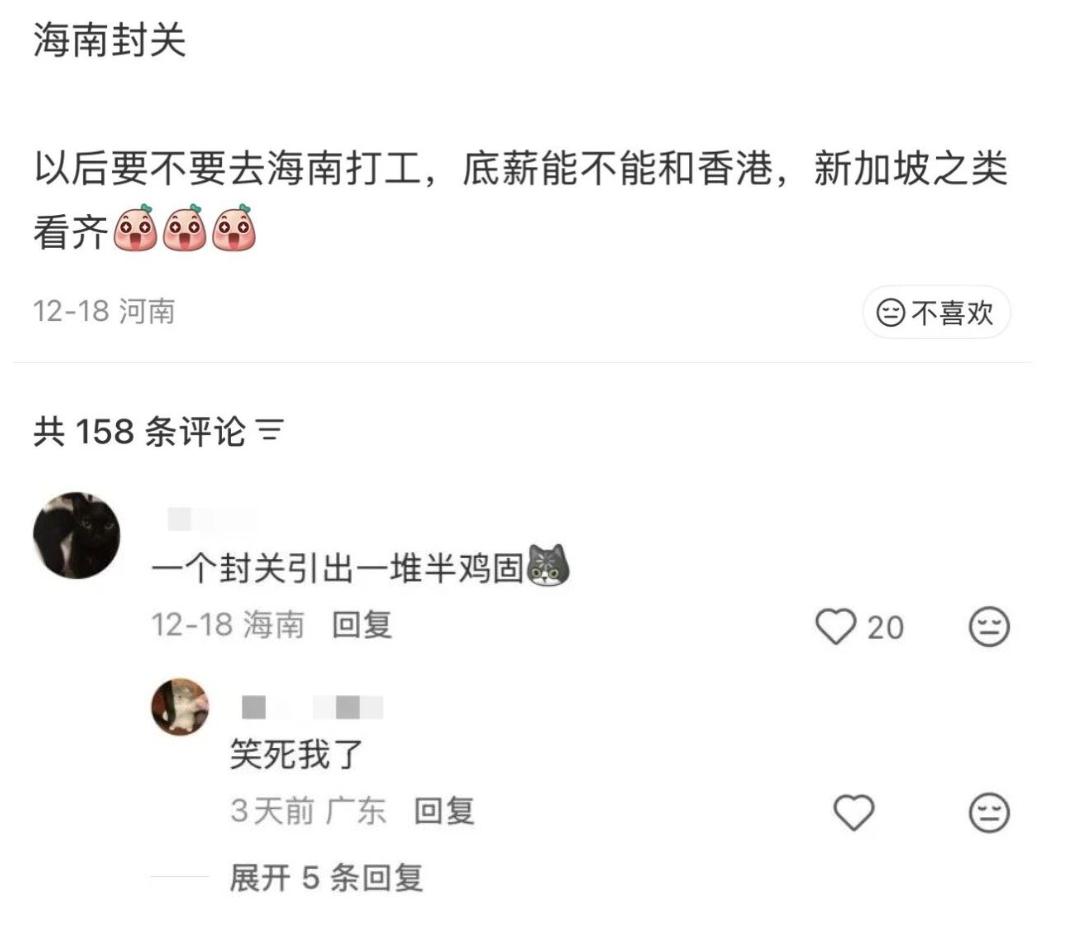Open the comment sort icon beside 共 158 条评论

[x=271, y=432]
